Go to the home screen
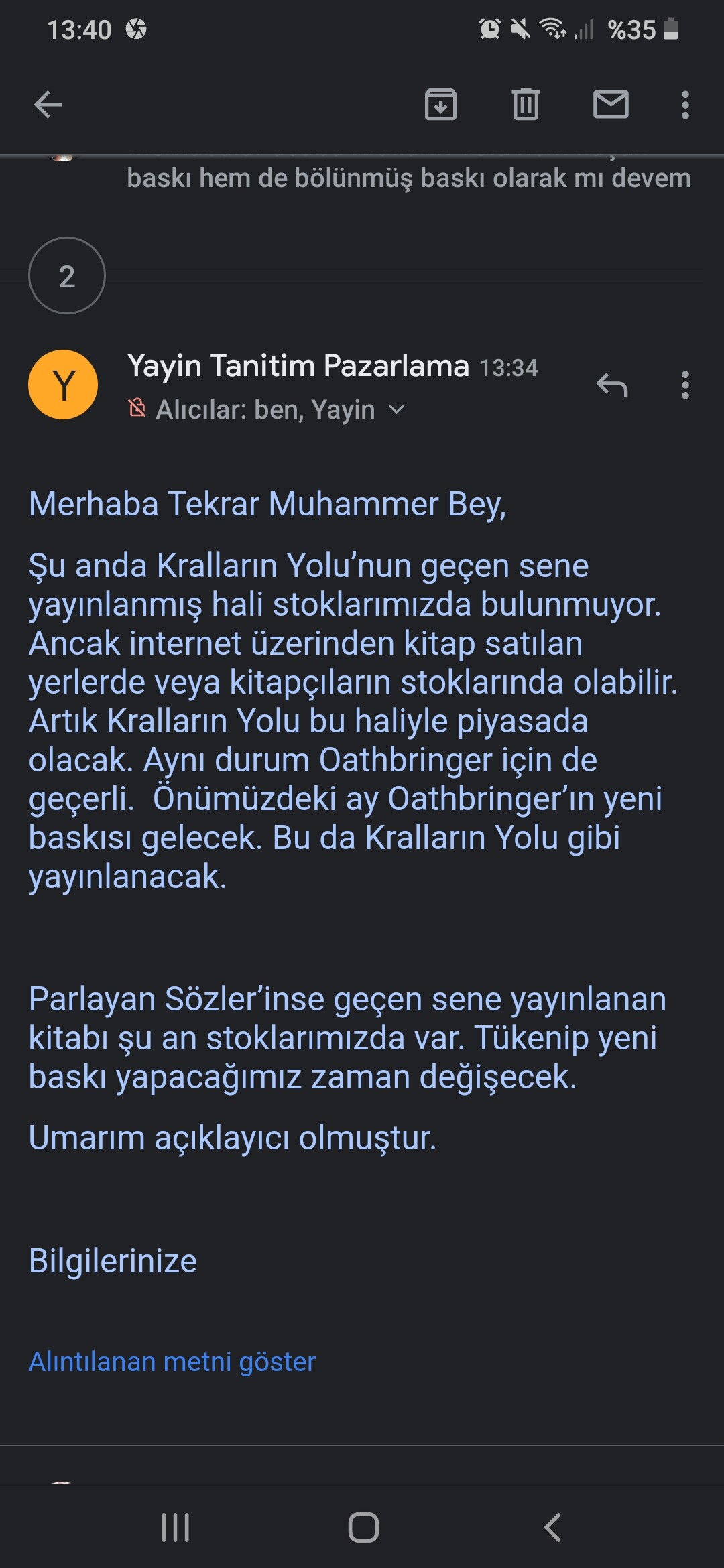Image resolution: width=724 pixels, height=1568 pixels. pyautogui.click(x=363, y=1528)
